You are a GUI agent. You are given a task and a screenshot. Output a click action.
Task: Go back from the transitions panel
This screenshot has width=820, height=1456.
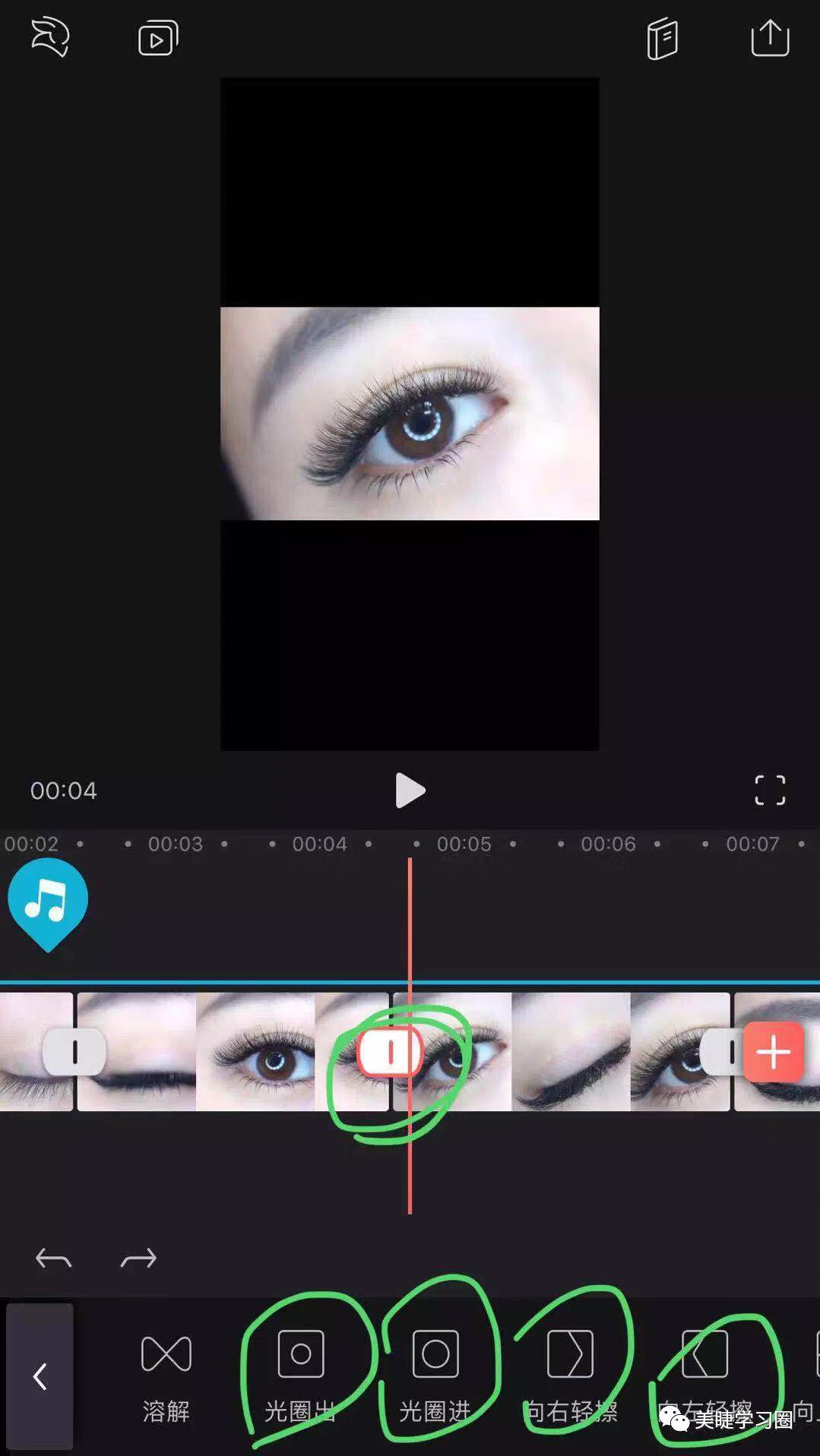coord(40,1375)
